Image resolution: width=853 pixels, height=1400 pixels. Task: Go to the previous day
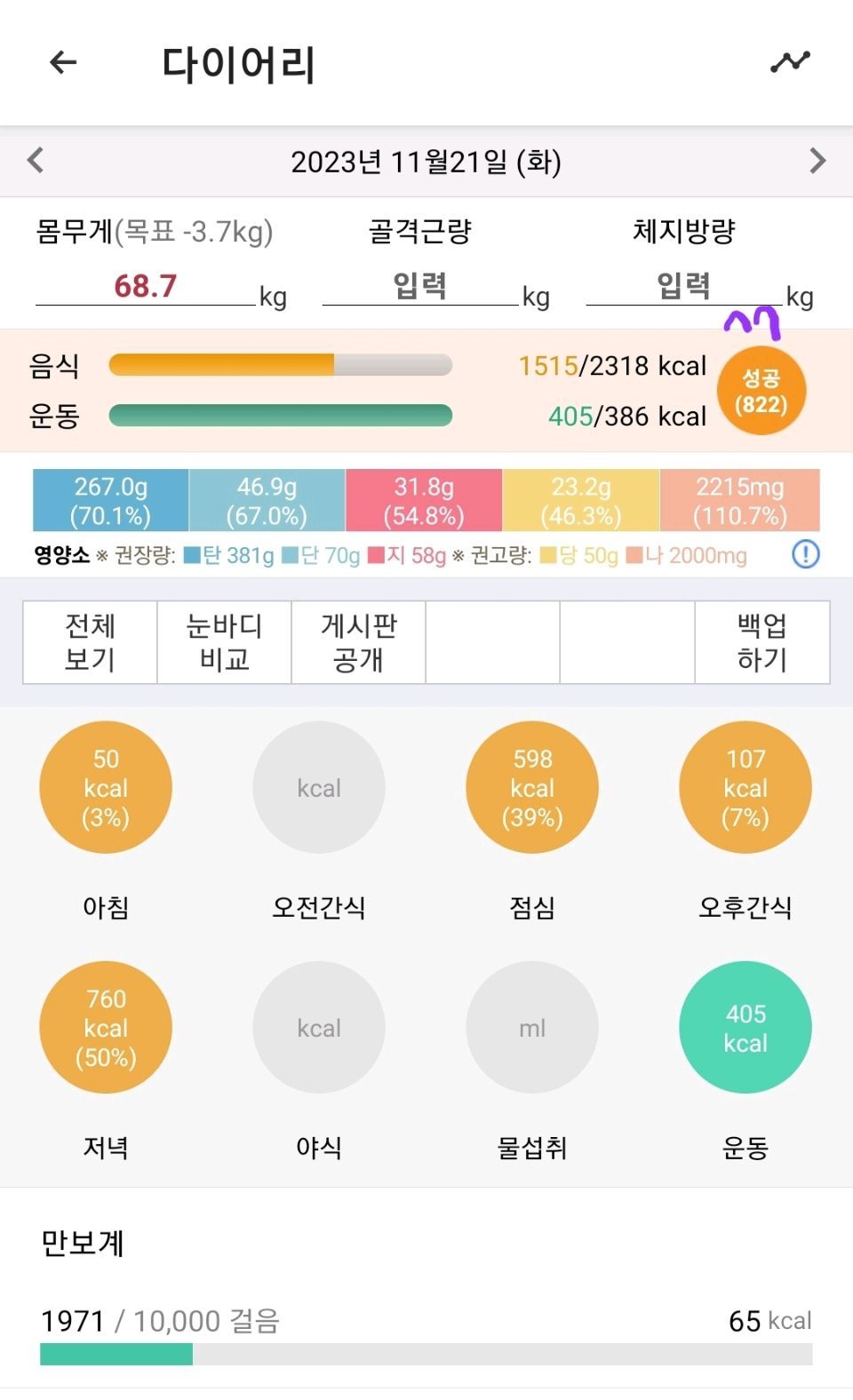pos(36,161)
